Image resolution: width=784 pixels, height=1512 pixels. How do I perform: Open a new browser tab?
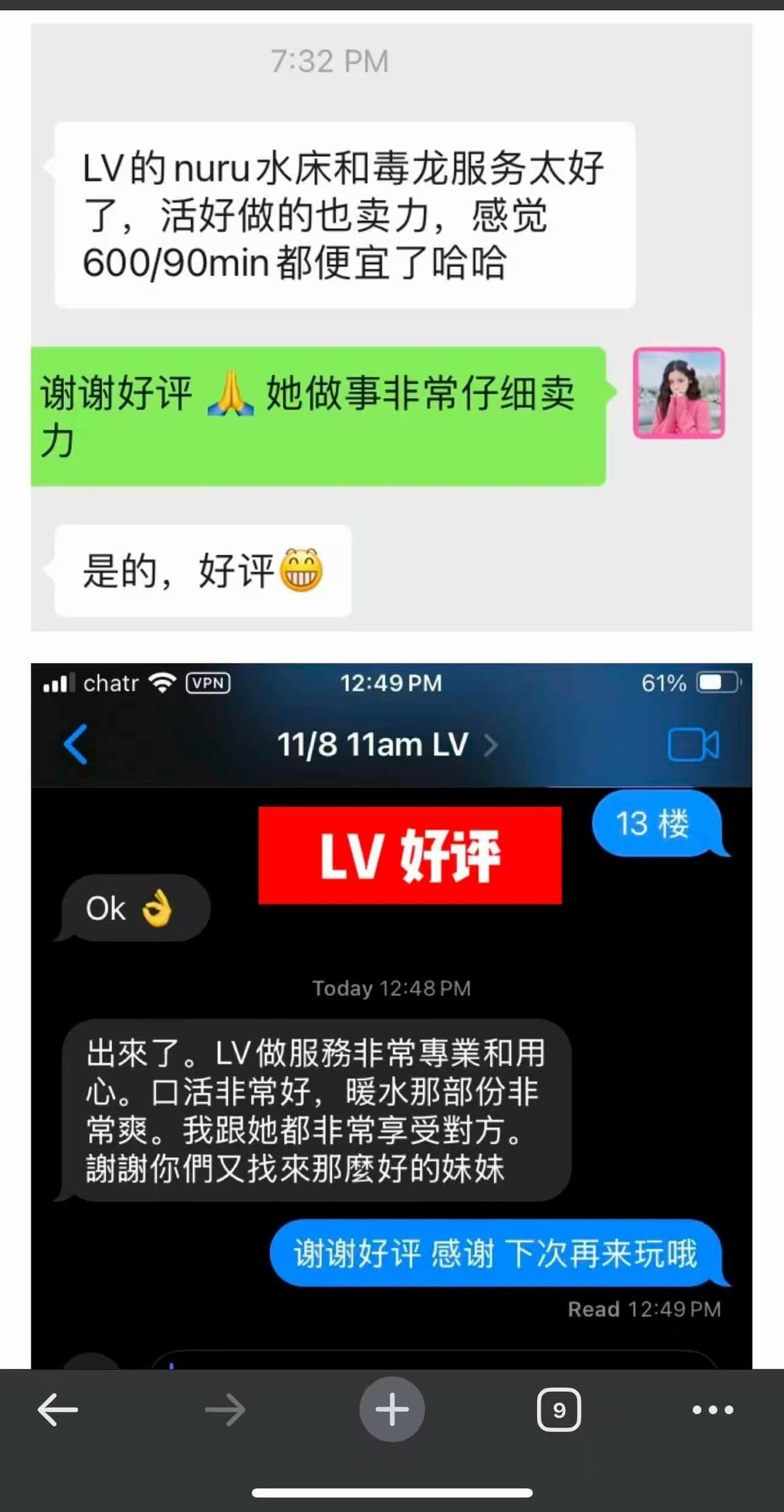(392, 1409)
